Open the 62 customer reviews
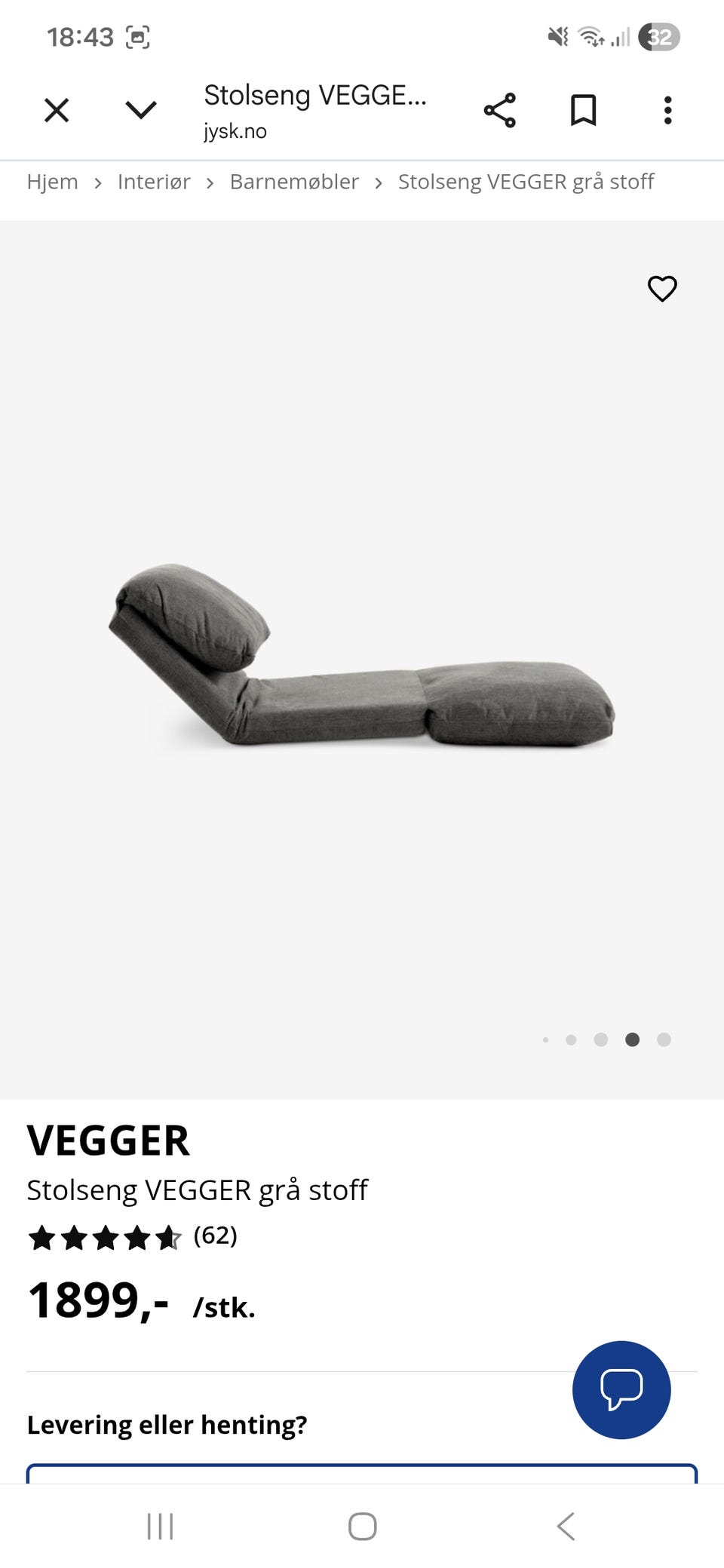This screenshot has height=1568, width=724. pos(215,1236)
